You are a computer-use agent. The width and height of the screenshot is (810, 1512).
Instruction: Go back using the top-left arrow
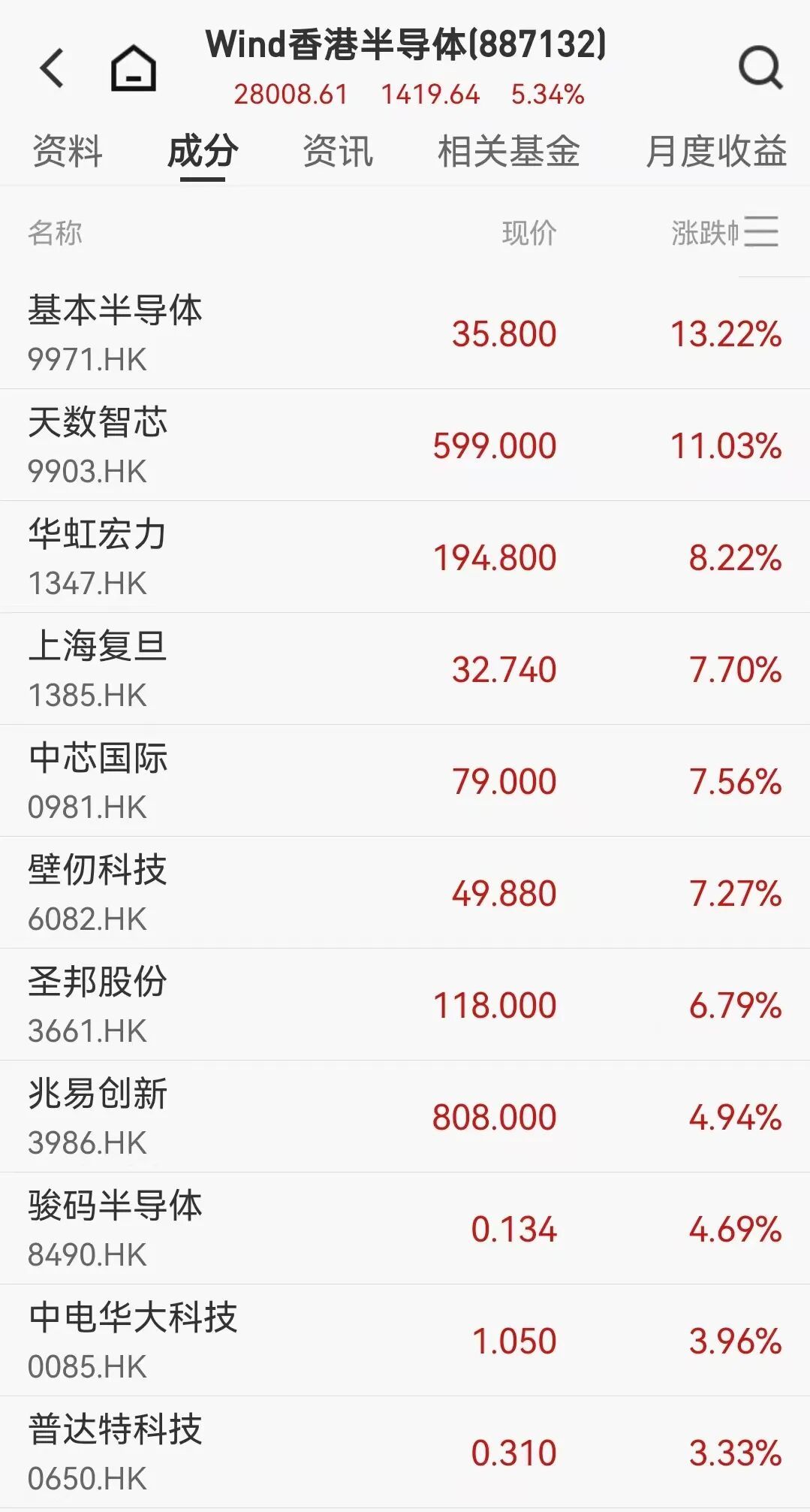pyautogui.click(x=52, y=68)
